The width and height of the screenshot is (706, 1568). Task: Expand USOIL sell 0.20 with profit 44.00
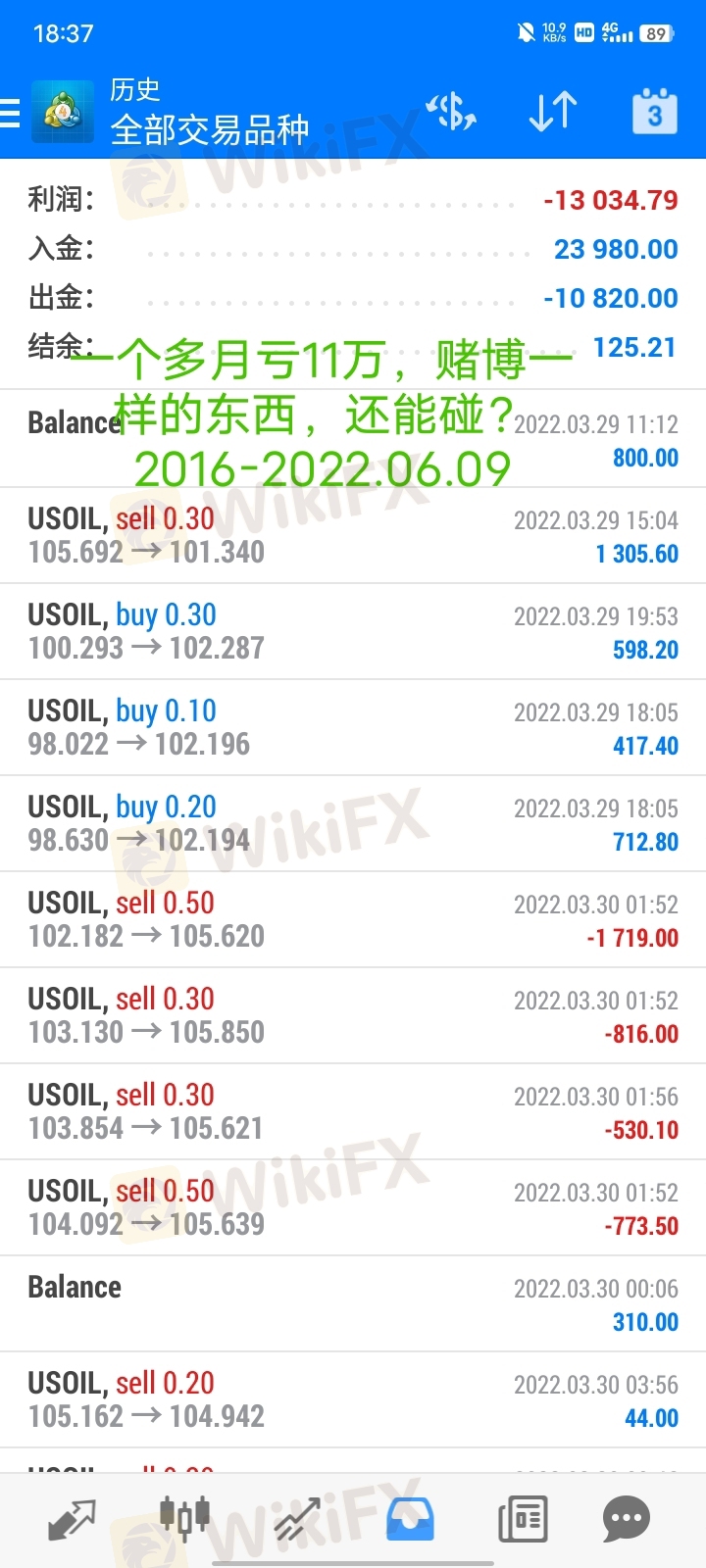[x=353, y=1399]
